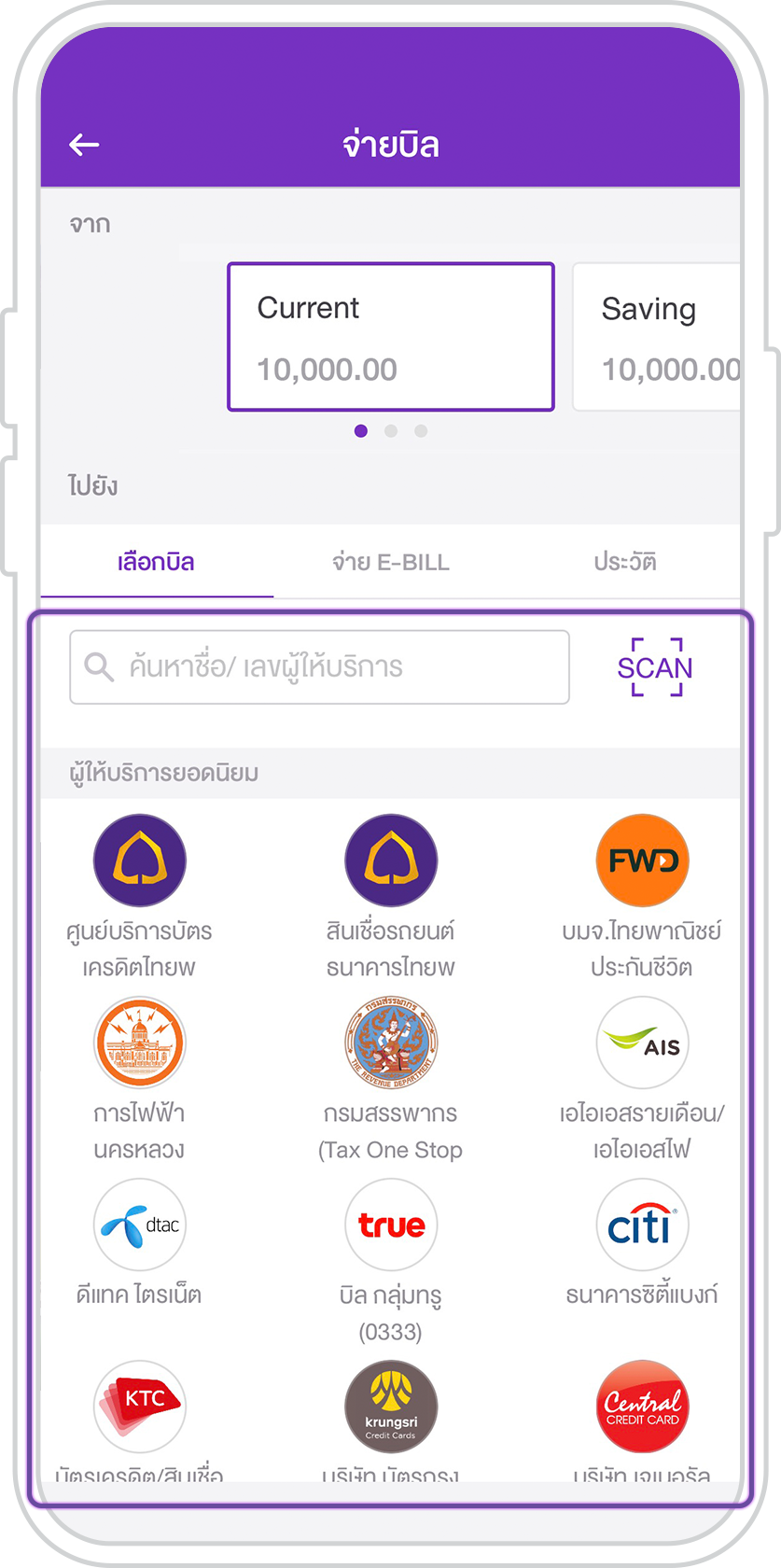Image resolution: width=781 pixels, height=1568 pixels.
Task: Switch to the เลือกบิล tab
Action: (x=157, y=562)
